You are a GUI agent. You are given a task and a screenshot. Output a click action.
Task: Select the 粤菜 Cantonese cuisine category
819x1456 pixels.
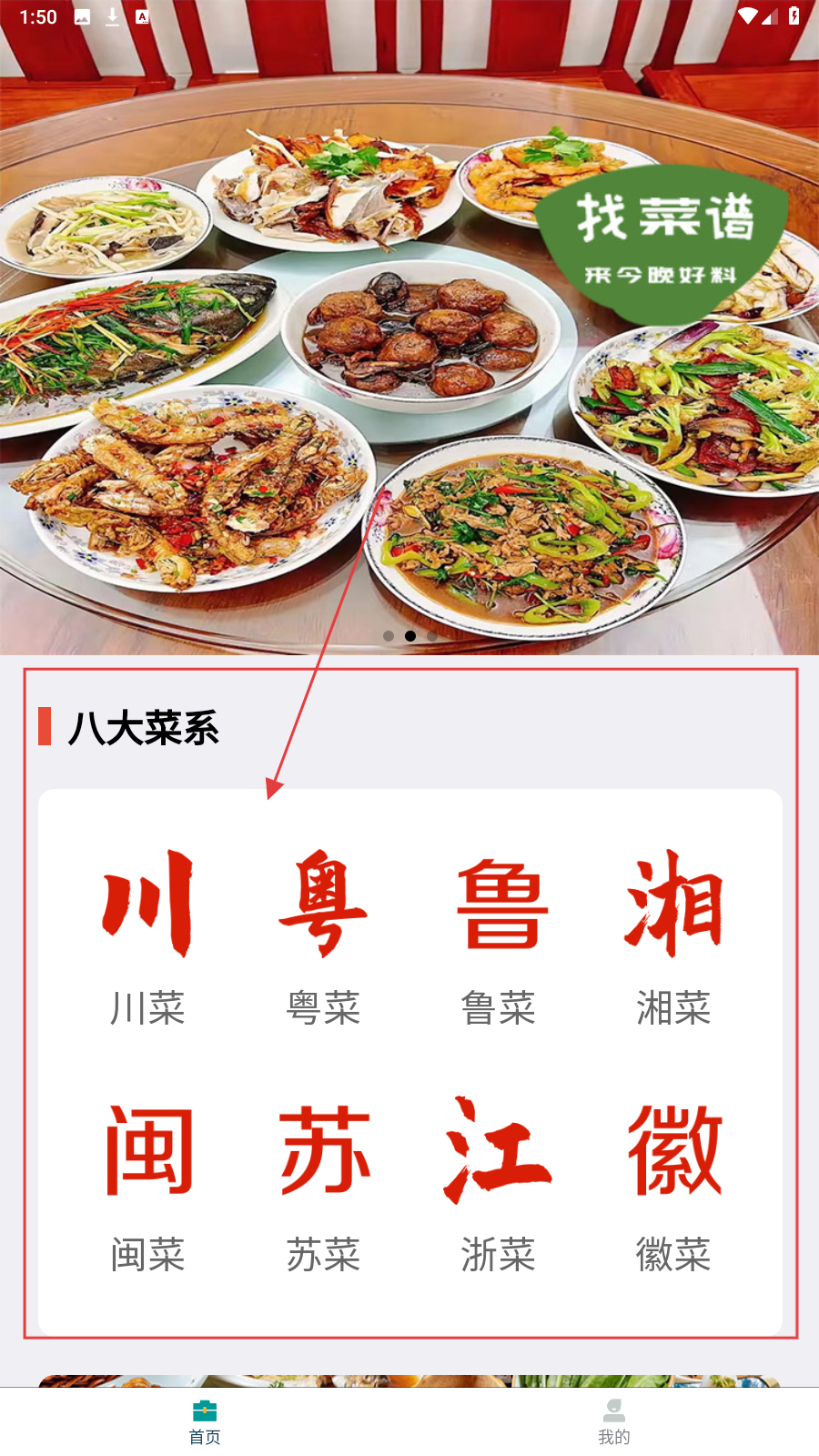pyautogui.click(x=323, y=937)
